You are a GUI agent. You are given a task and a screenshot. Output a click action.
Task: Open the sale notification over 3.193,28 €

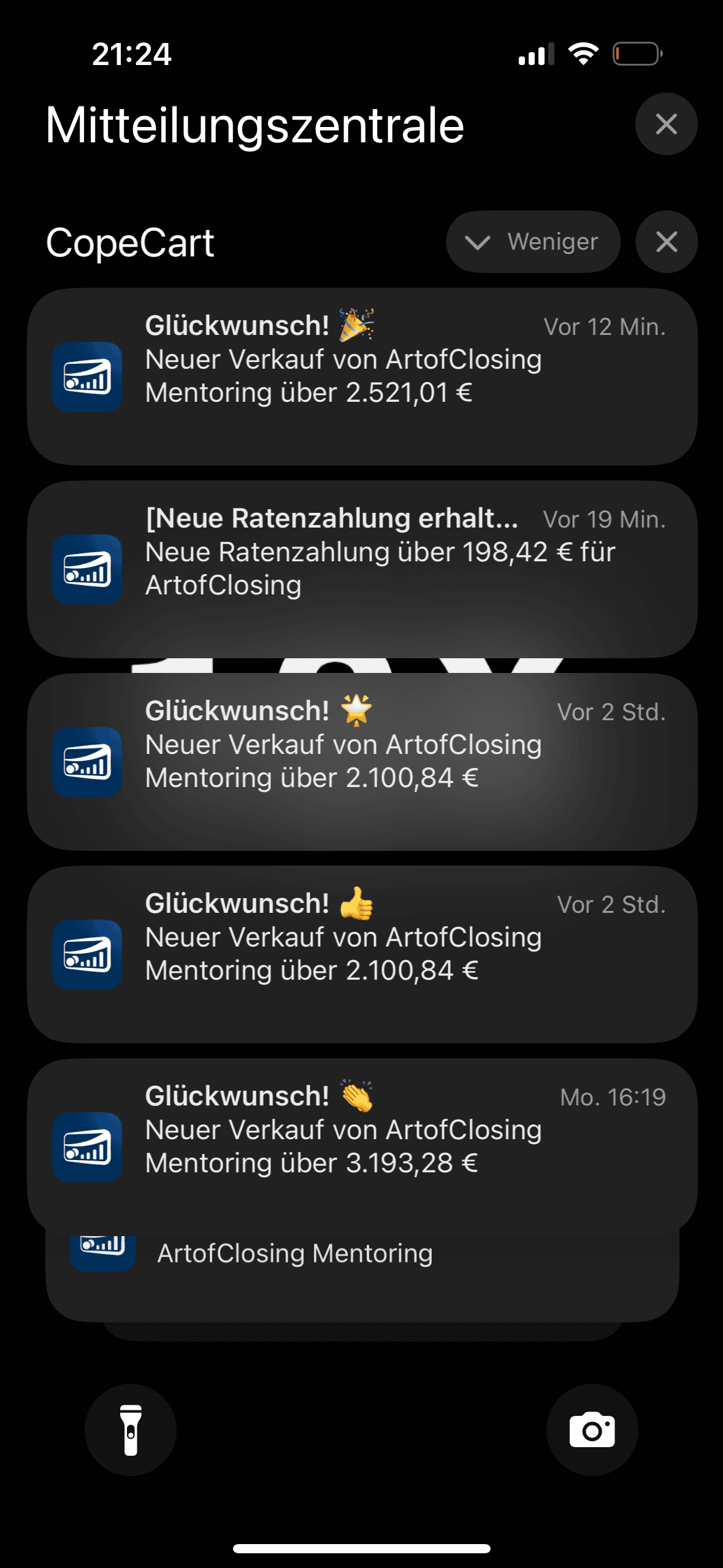tap(362, 1146)
